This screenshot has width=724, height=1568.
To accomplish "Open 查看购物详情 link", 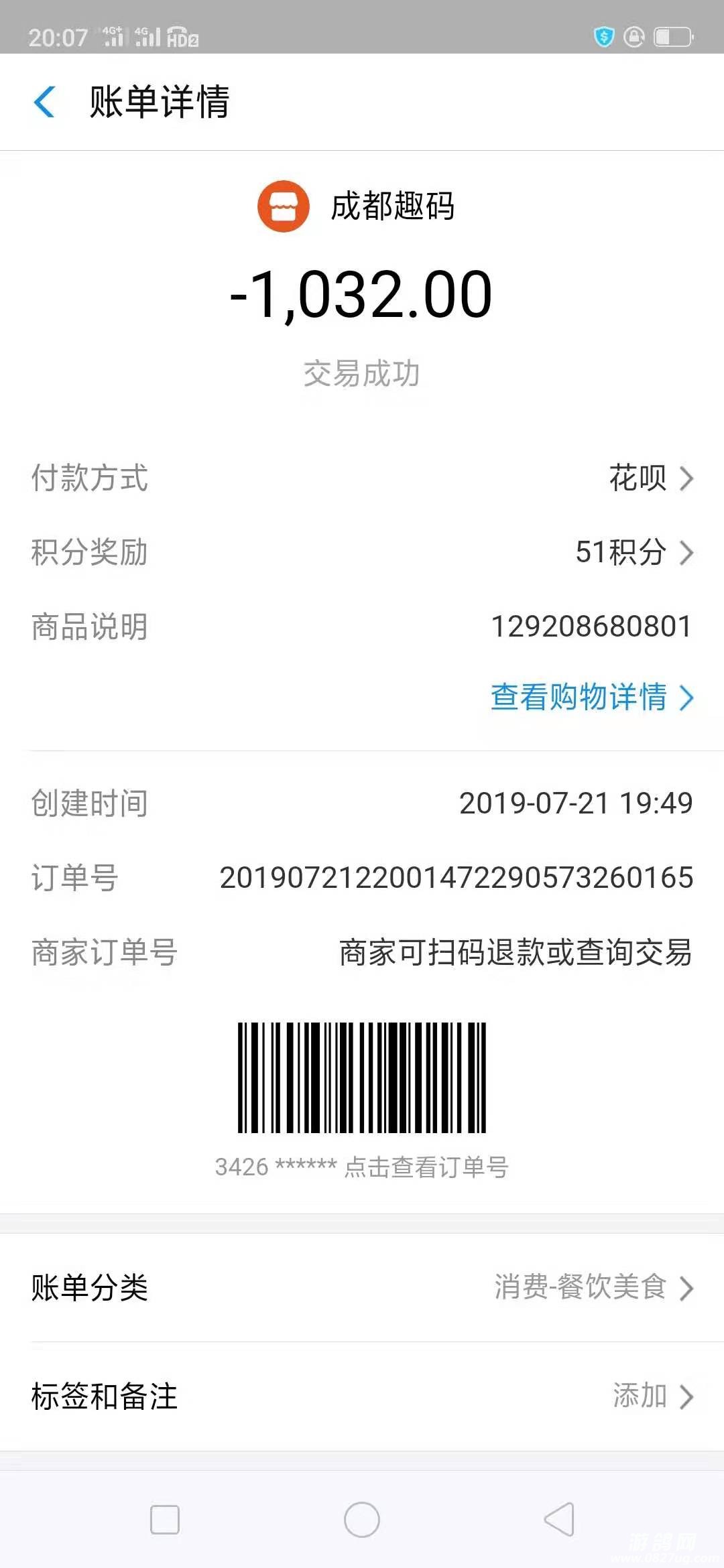I will point(591,697).
